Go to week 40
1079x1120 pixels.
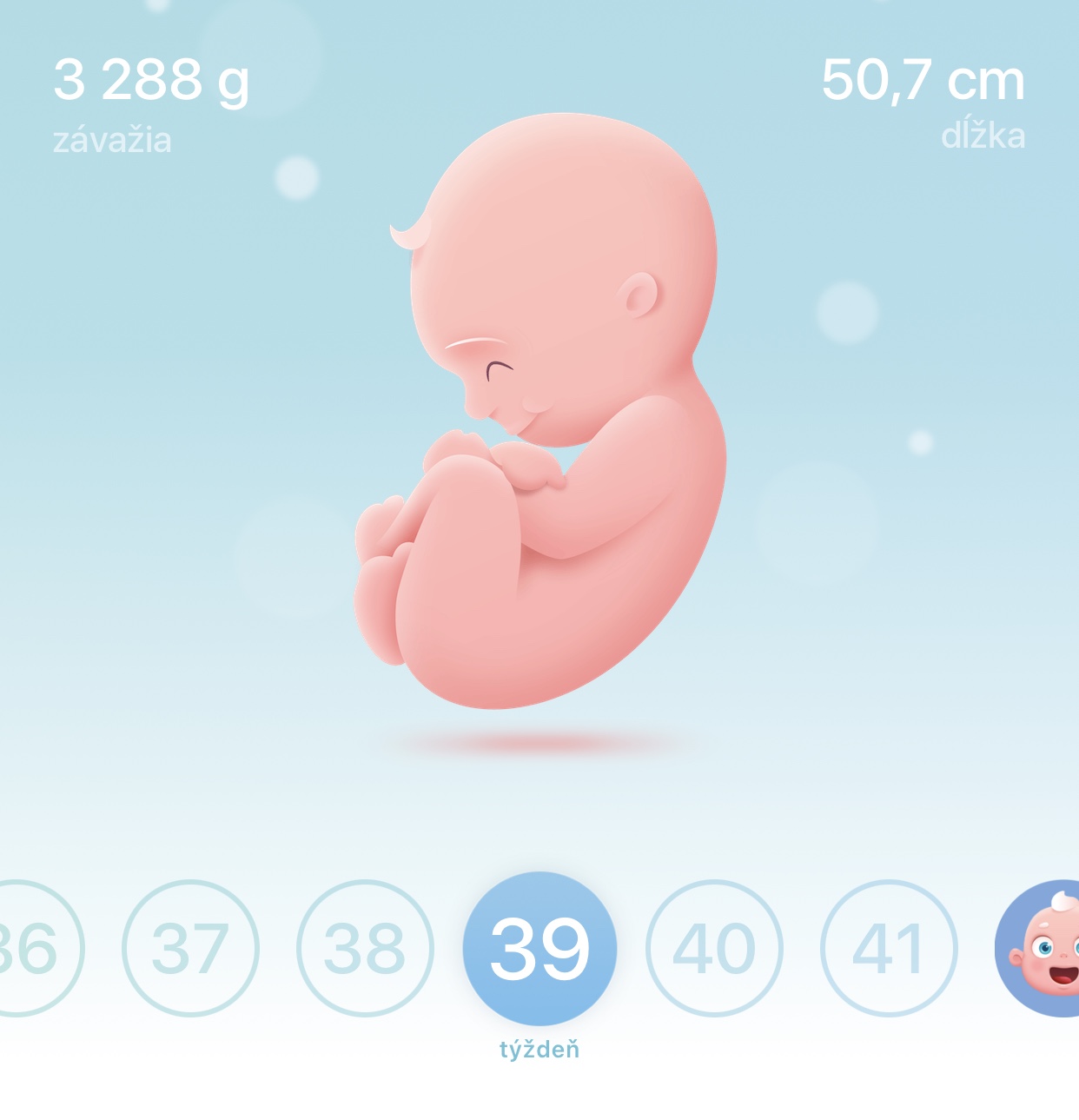[714, 948]
